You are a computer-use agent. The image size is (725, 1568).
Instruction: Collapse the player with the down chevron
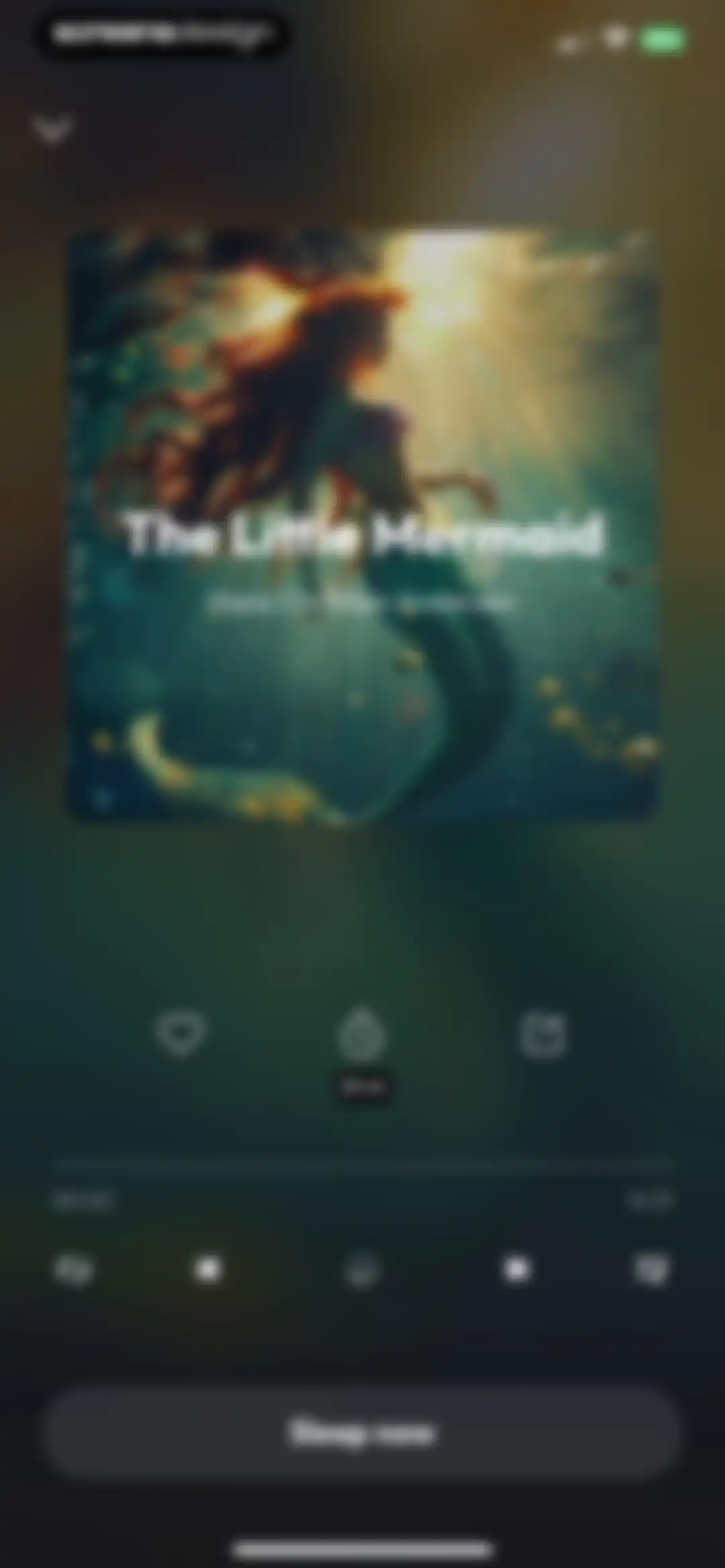[53, 129]
